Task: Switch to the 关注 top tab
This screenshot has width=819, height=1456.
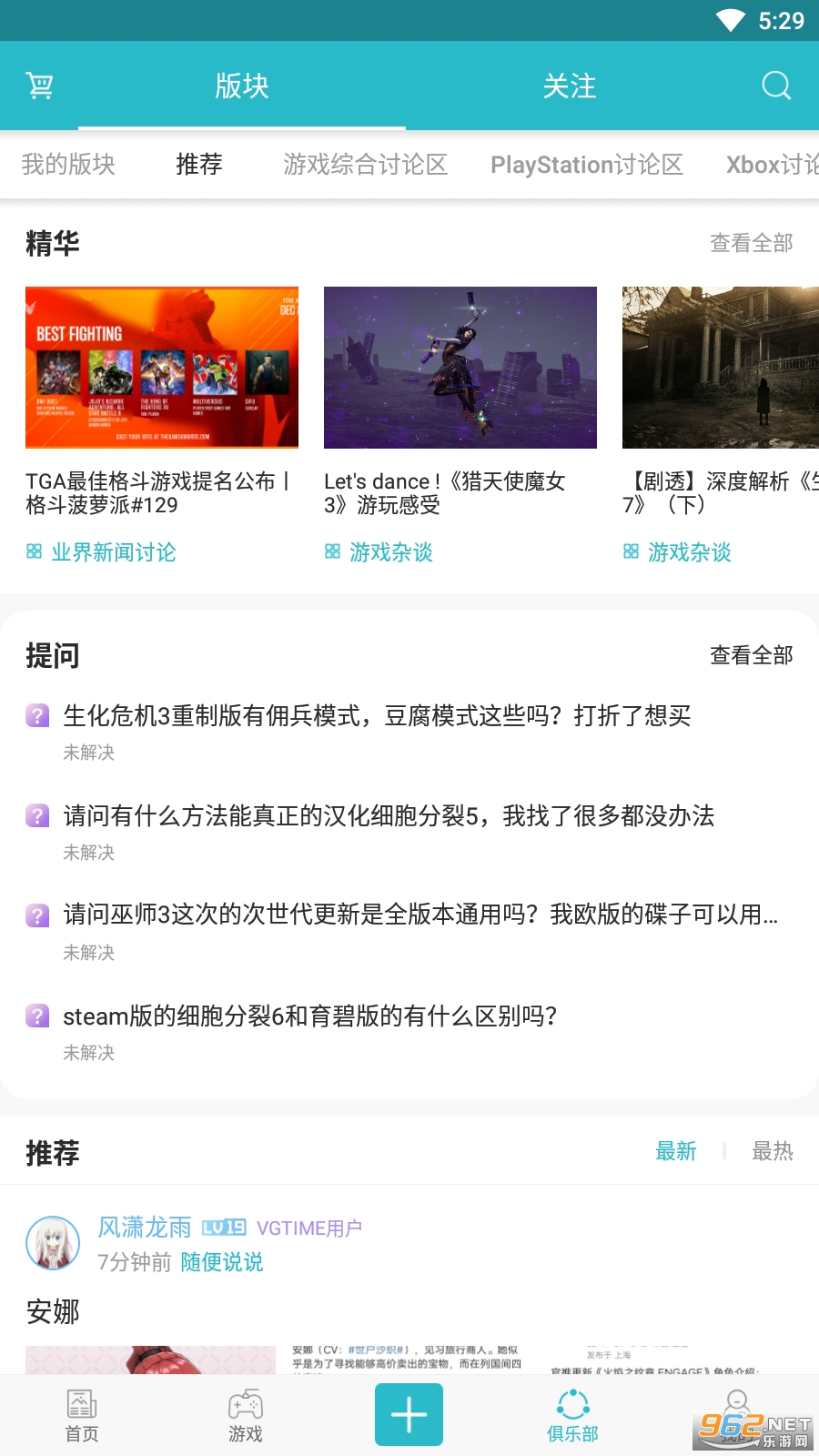Action: point(570,86)
